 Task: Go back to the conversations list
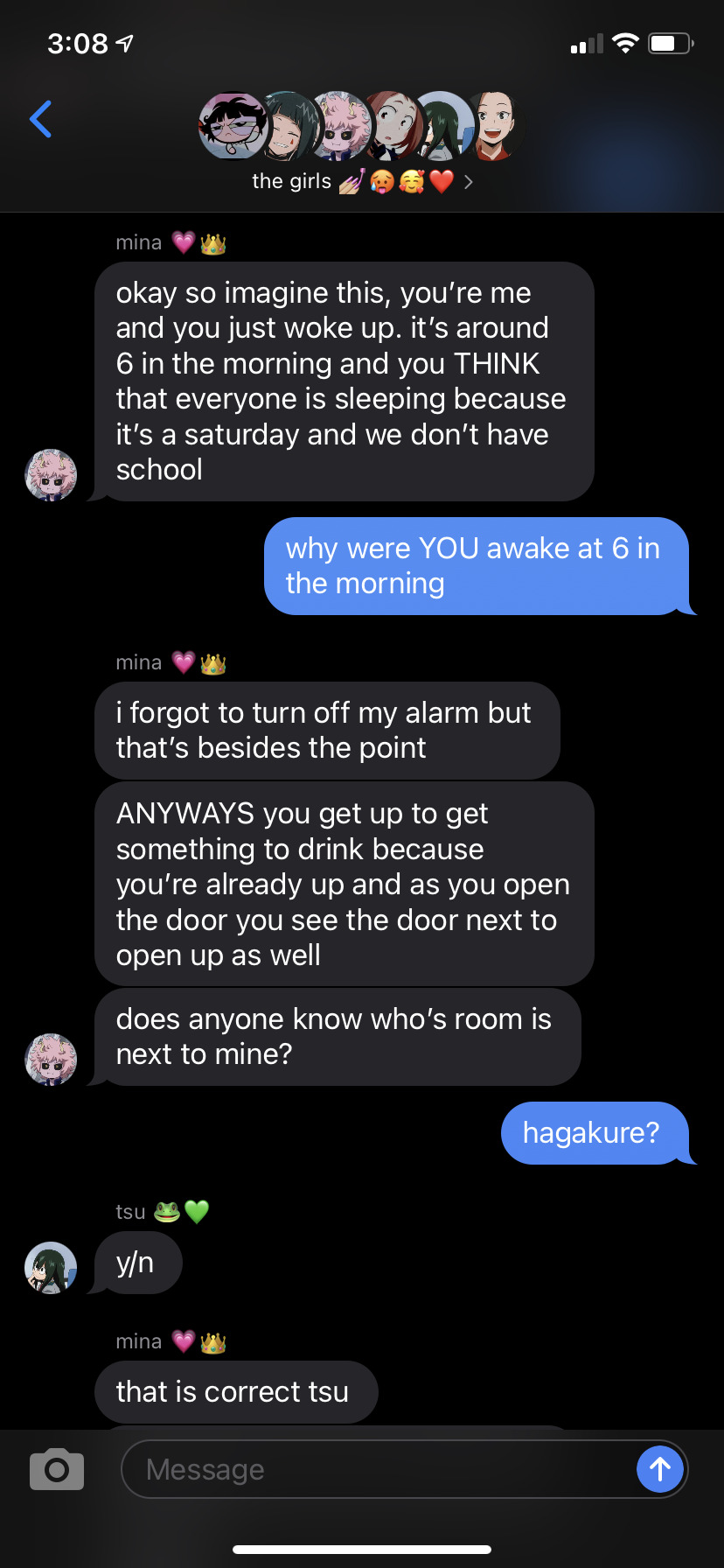pos(40,120)
